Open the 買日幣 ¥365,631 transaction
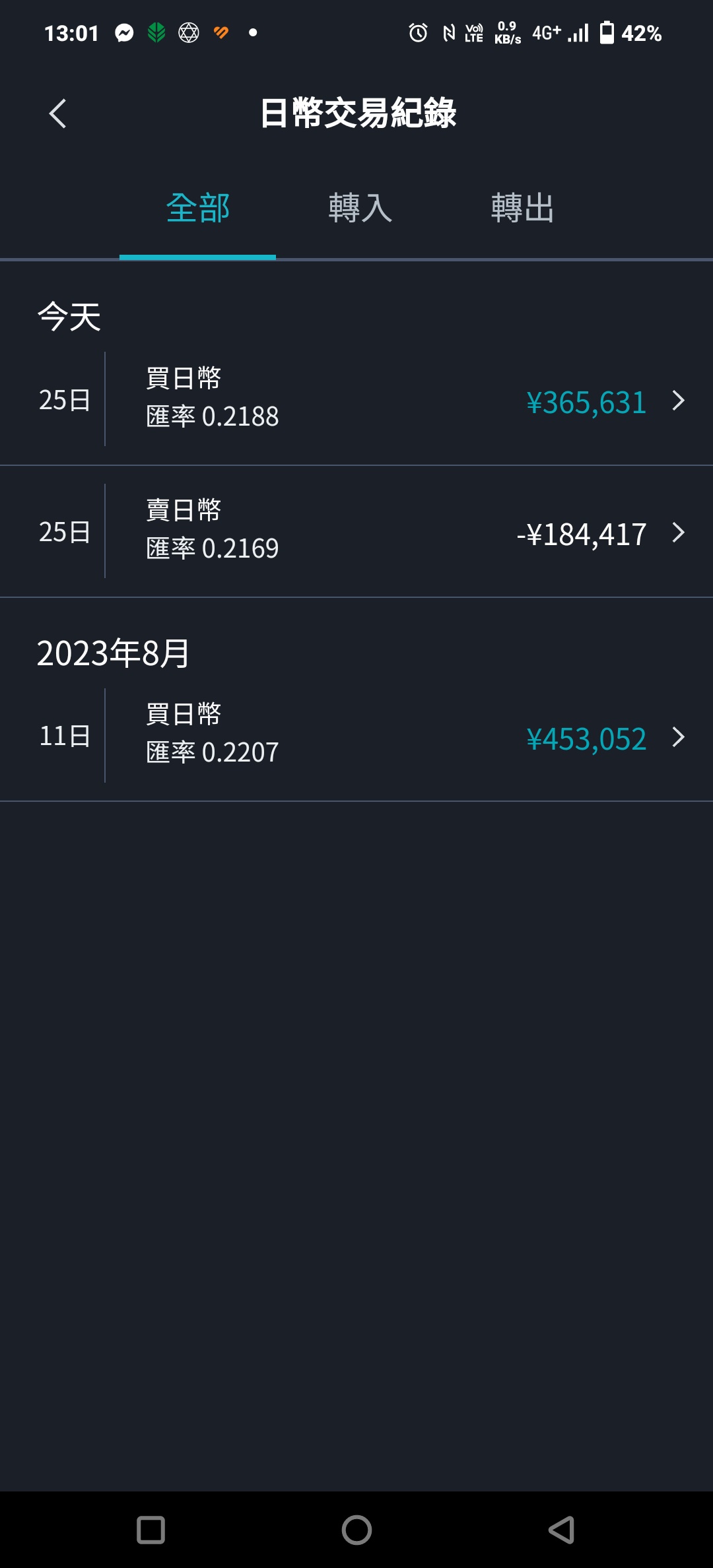 pos(356,400)
